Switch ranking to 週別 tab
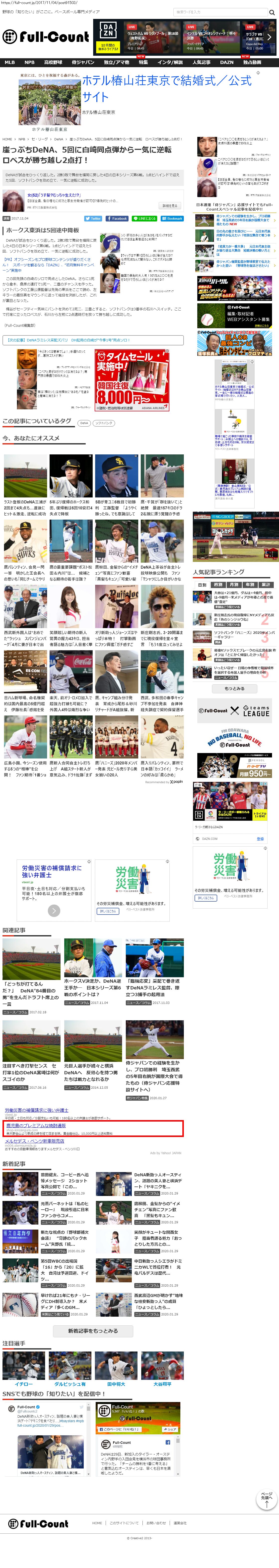Viewport: 279px width, 1568px height. click(218, 585)
